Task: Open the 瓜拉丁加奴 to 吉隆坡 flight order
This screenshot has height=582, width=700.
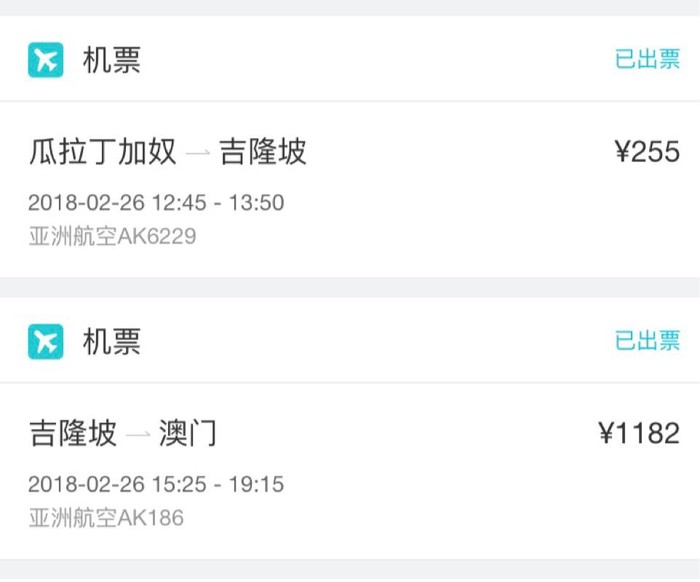Action: (350, 190)
